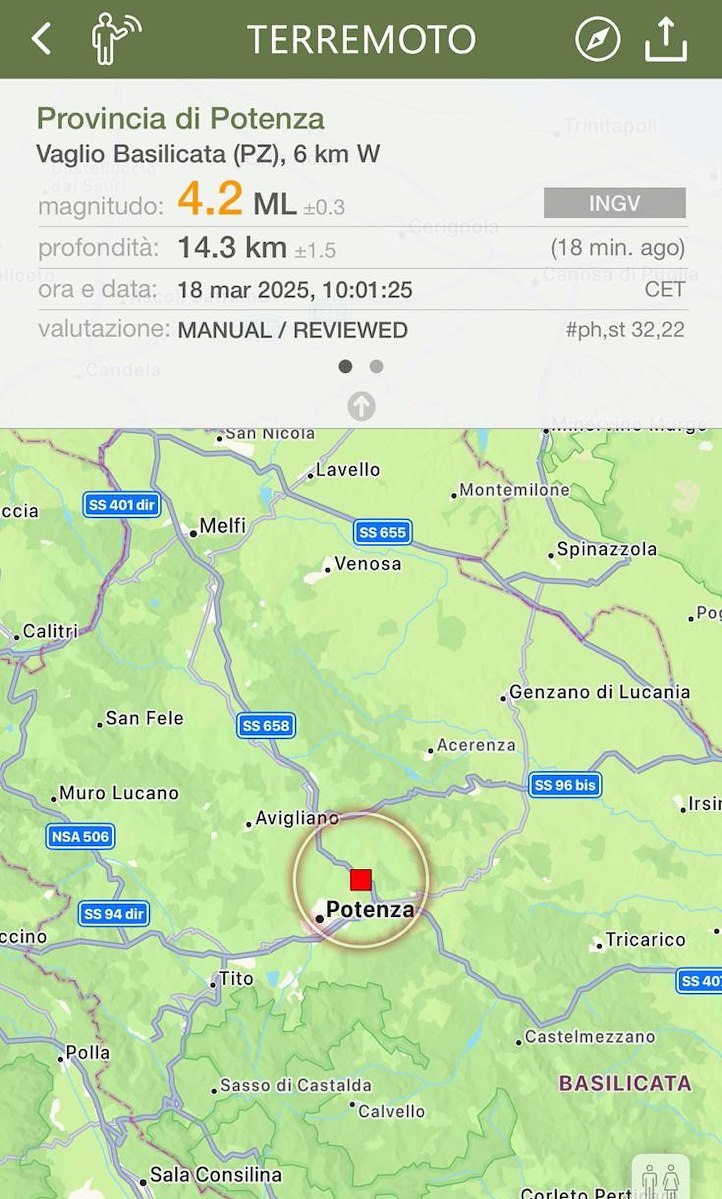The image size is (722, 1199).
Task: Open the compass icon in header
Action: 598,40
